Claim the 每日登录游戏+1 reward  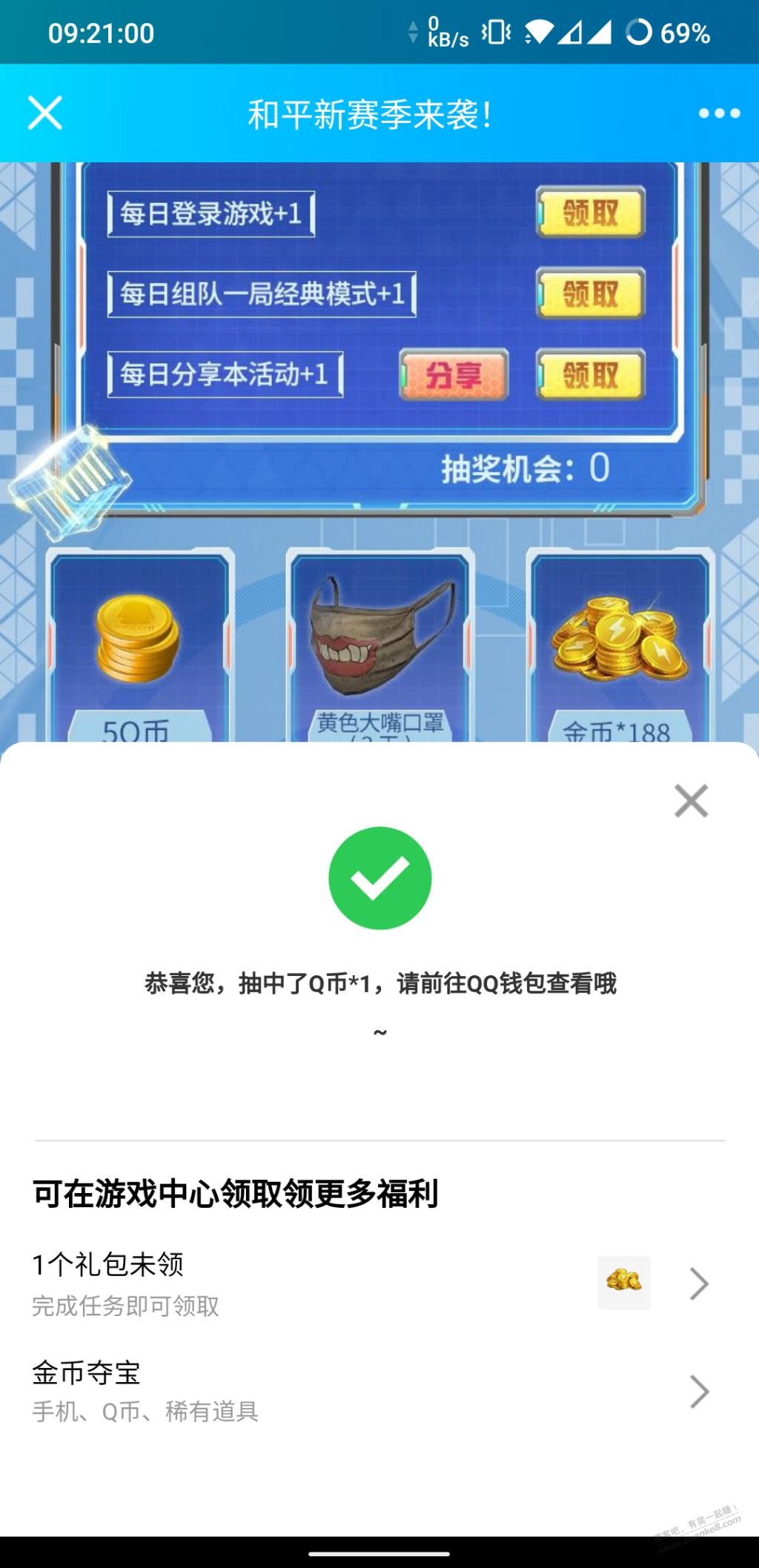[x=590, y=213]
